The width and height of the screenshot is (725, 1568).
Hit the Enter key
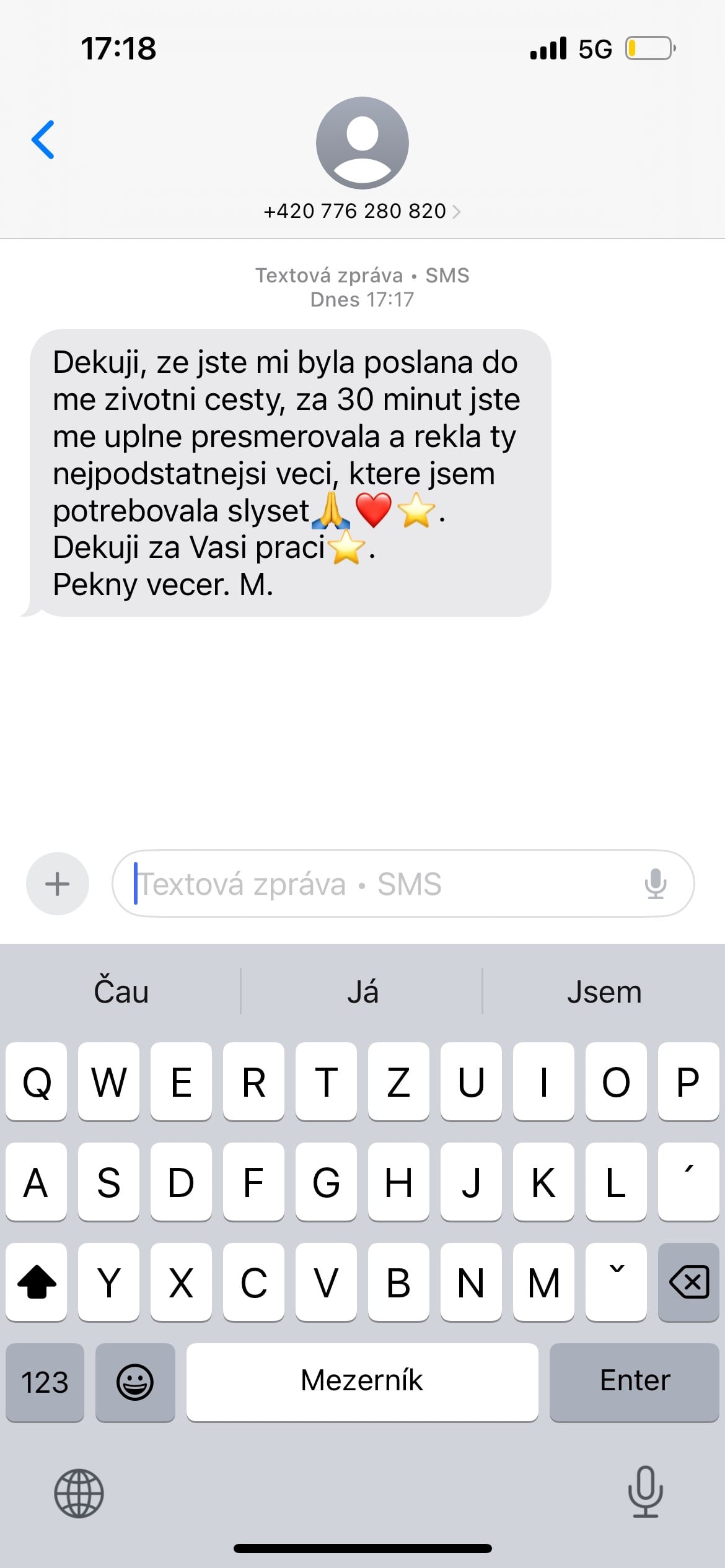(635, 1382)
